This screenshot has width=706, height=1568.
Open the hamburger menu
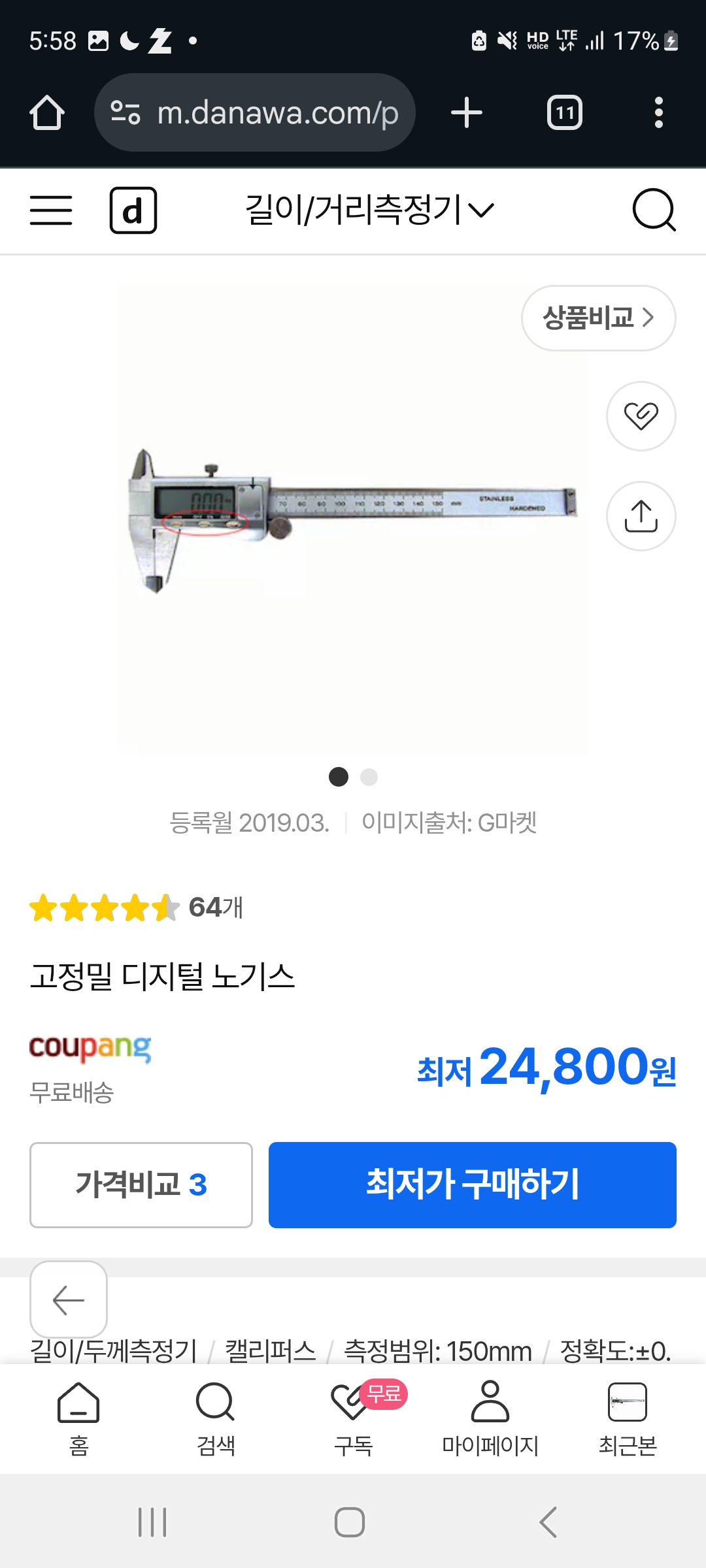coord(51,210)
